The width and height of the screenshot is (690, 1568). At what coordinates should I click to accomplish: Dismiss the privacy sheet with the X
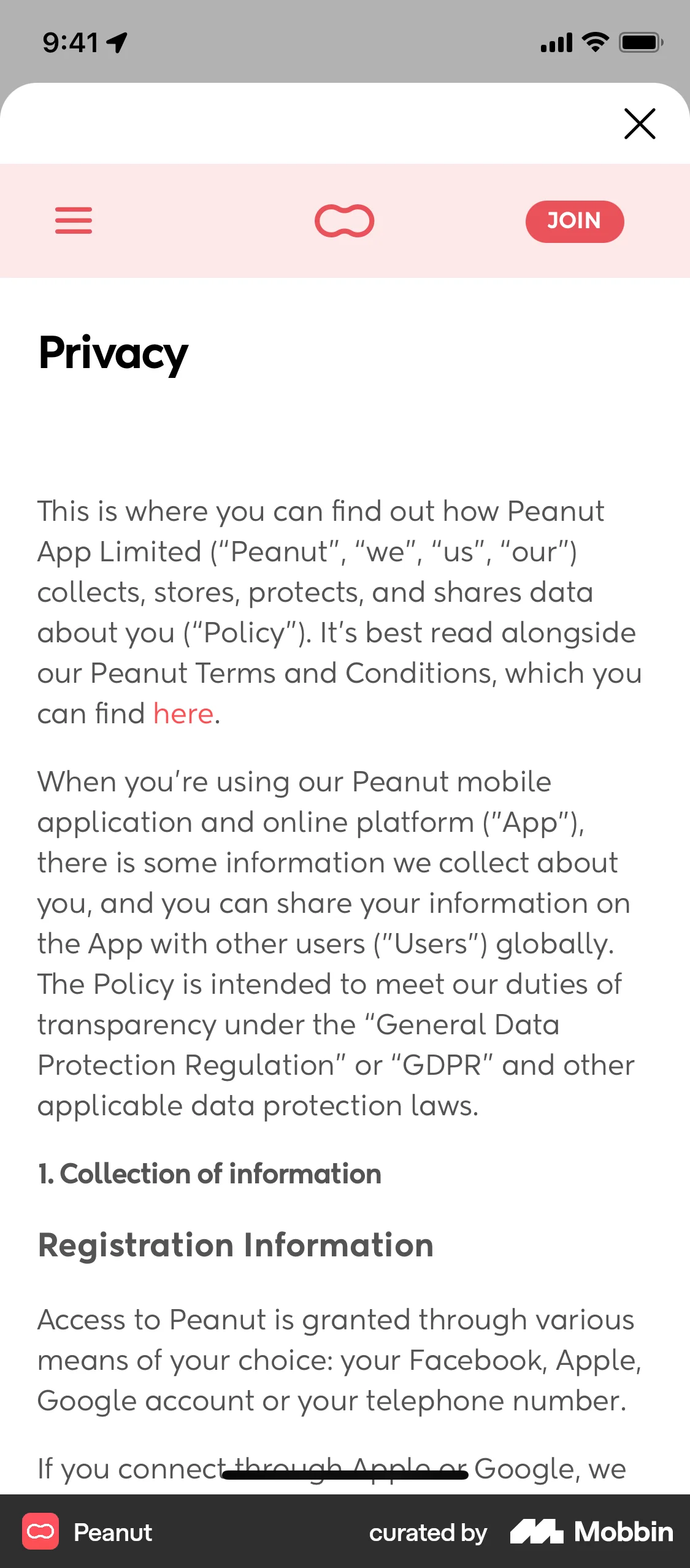640,124
